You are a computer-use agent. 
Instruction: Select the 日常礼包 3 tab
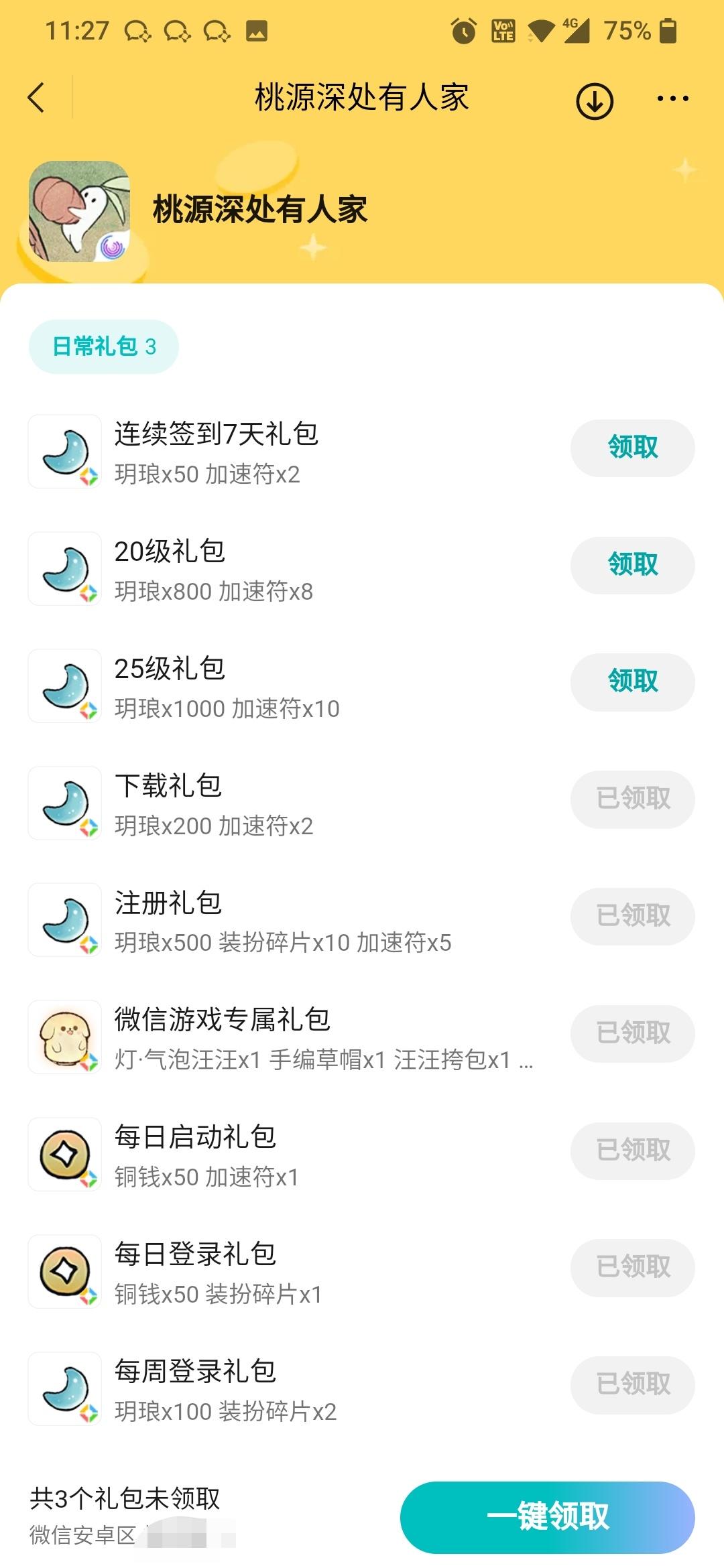click(104, 346)
